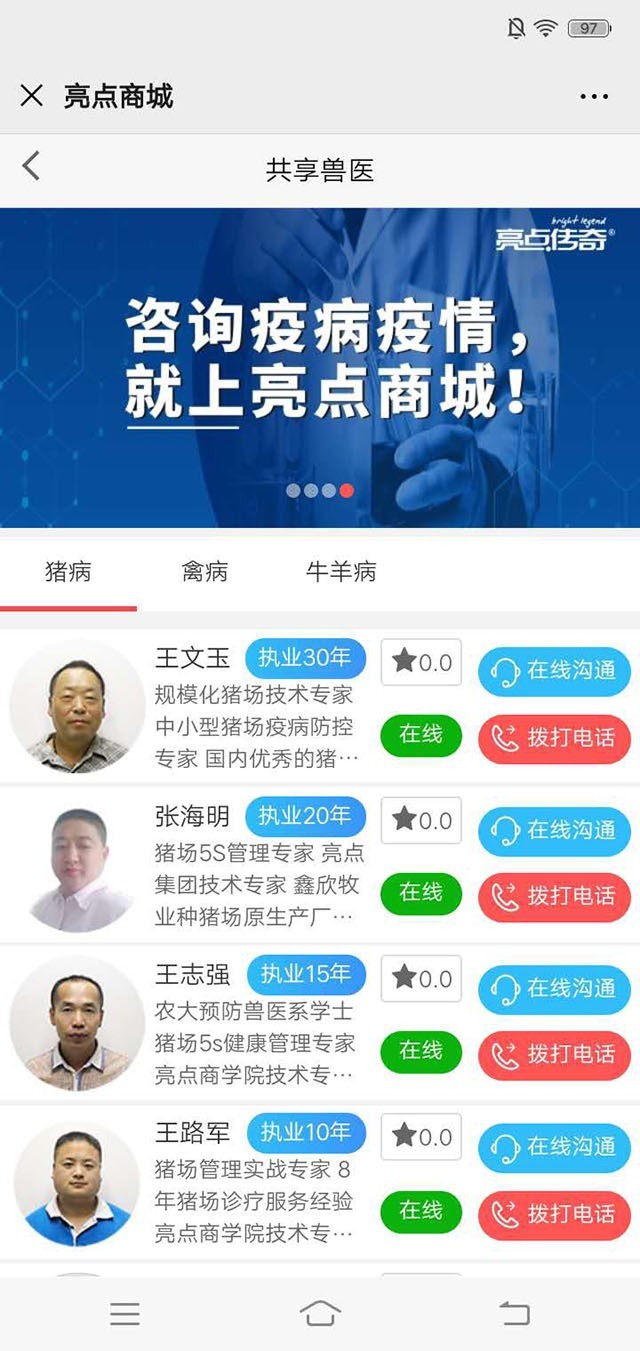Open the system menu button
640x1351 pixels.
(x=125, y=1313)
